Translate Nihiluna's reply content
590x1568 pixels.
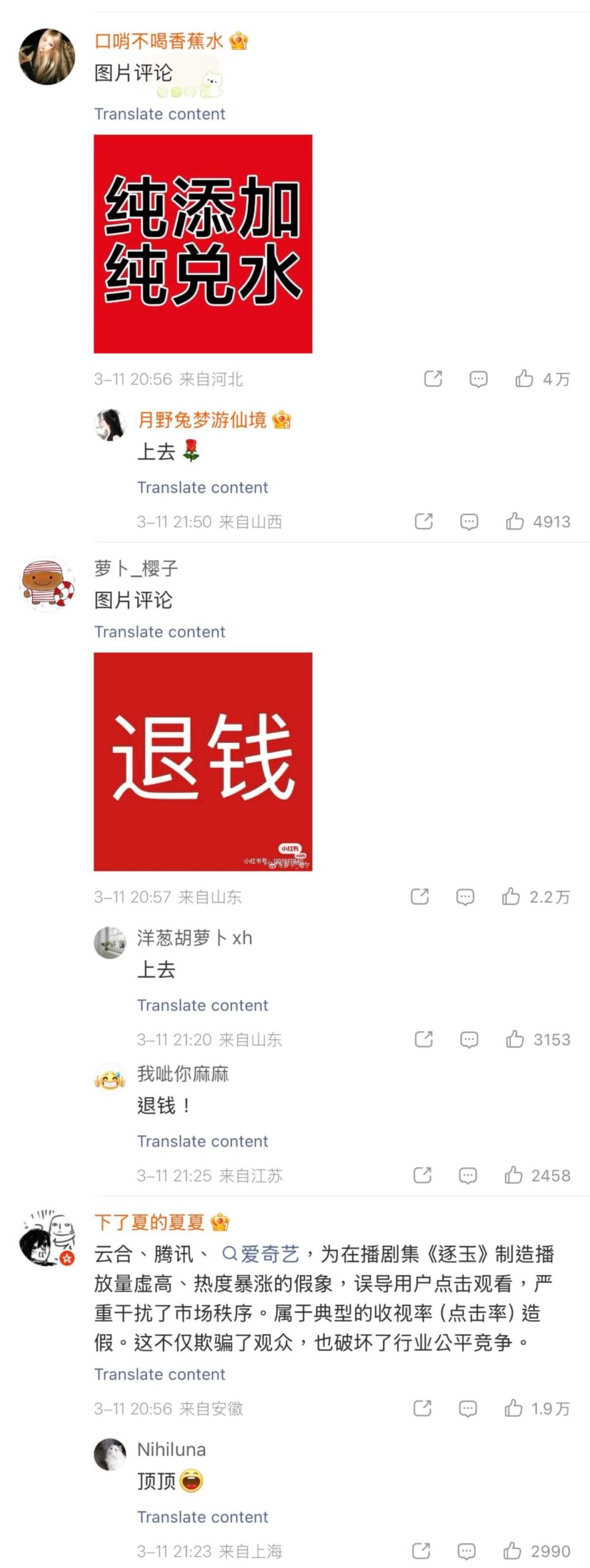(203, 1517)
